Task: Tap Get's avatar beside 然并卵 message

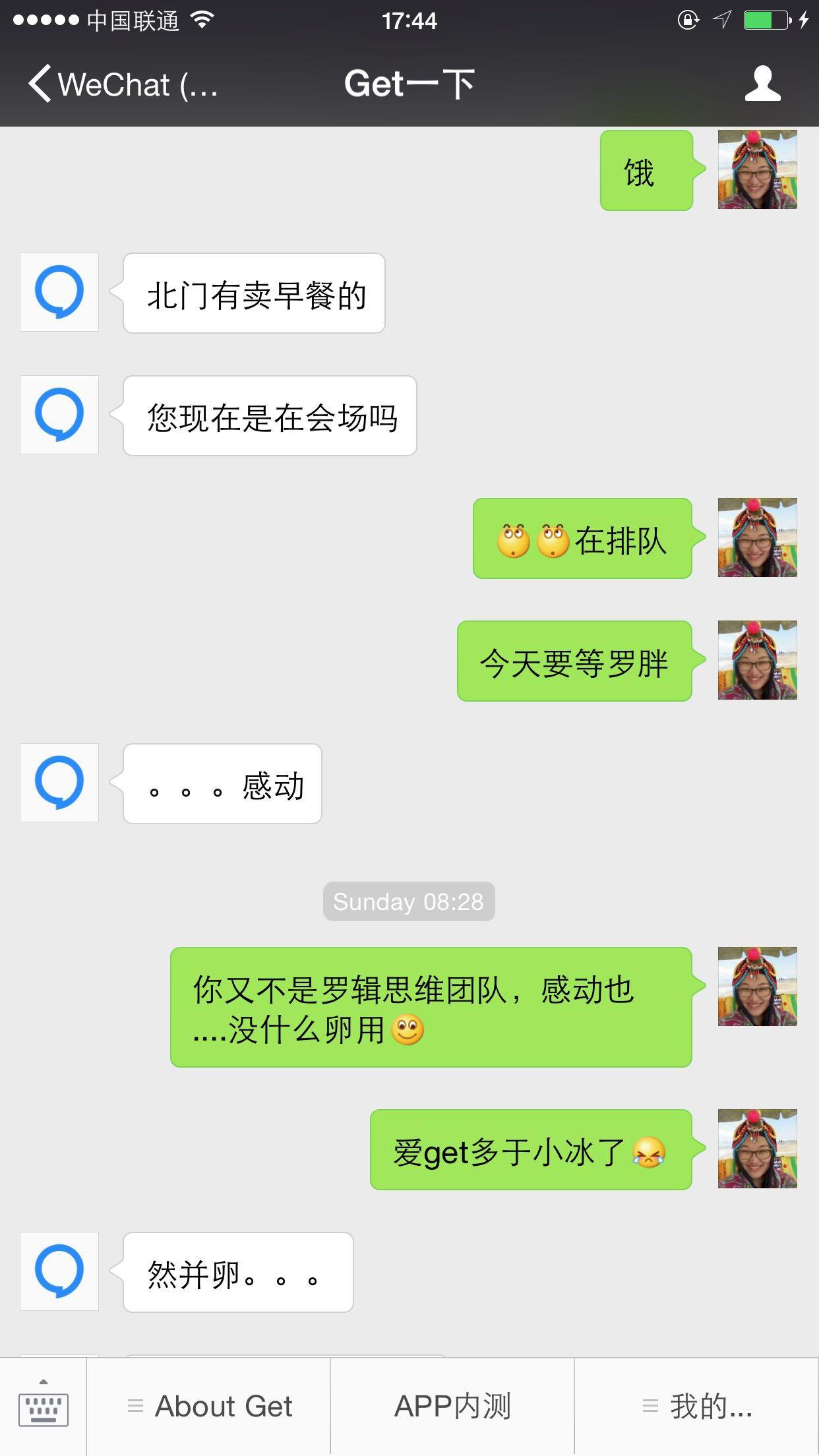Action: 59,1271
